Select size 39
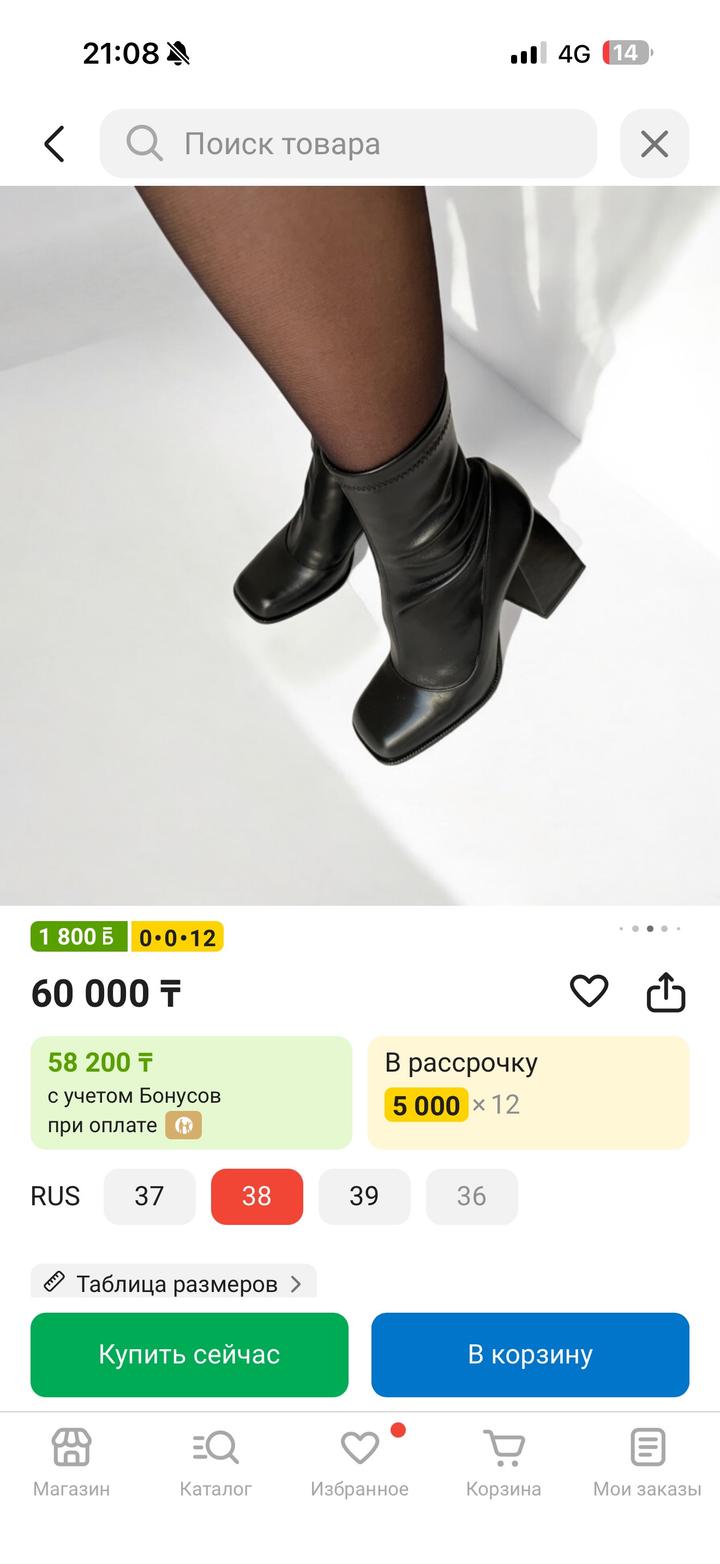Image resolution: width=720 pixels, height=1564 pixels. click(364, 1196)
